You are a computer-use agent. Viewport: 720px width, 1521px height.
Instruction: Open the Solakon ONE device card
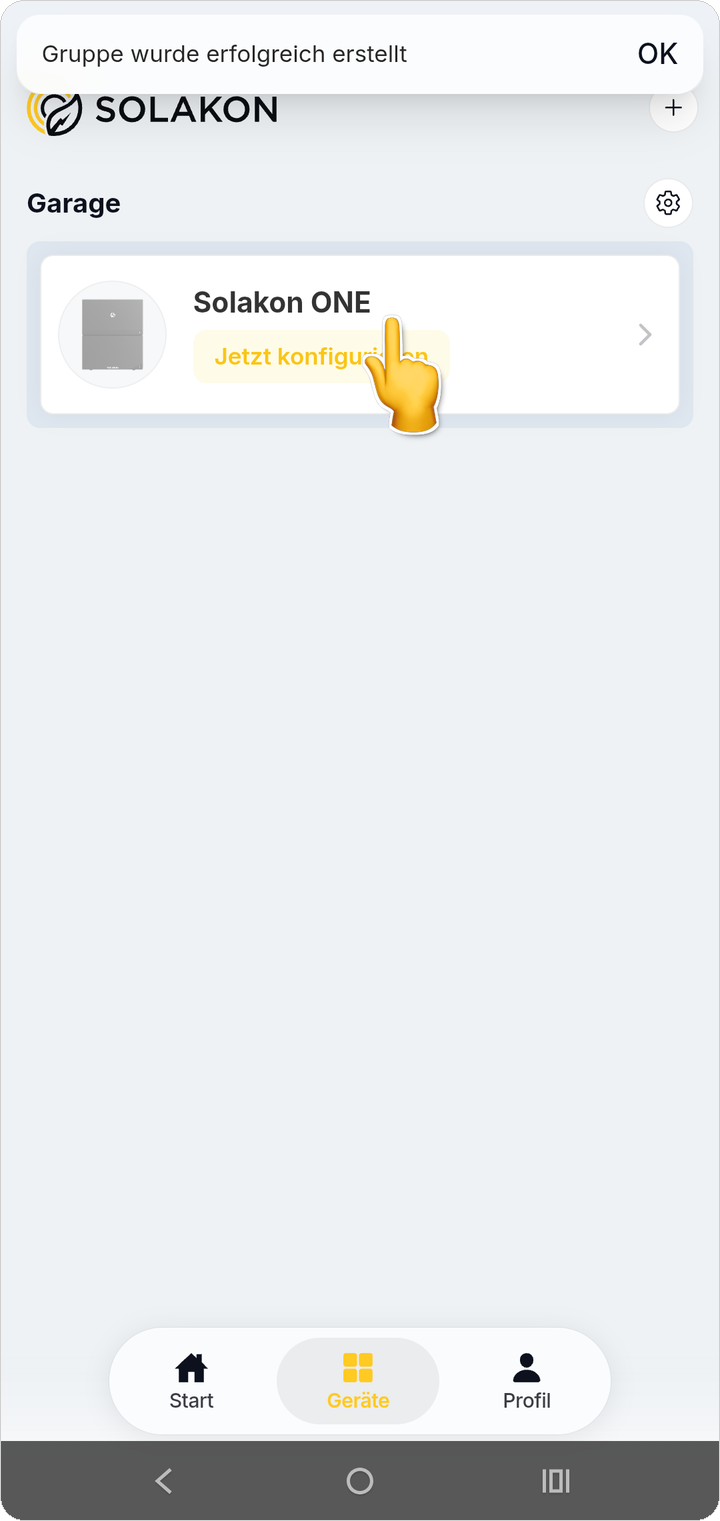(x=360, y=335)
